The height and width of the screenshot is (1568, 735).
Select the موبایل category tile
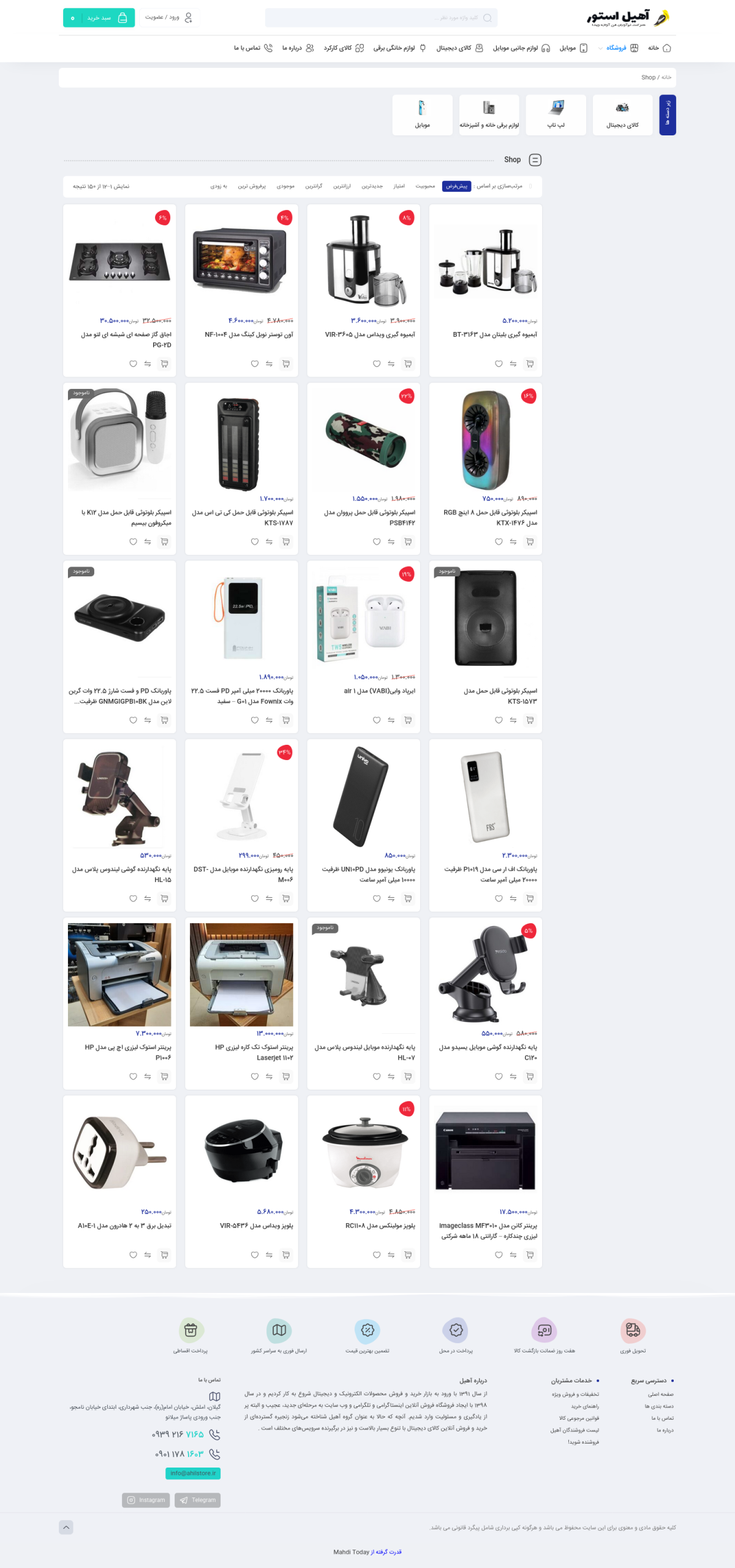coord(422,115)
